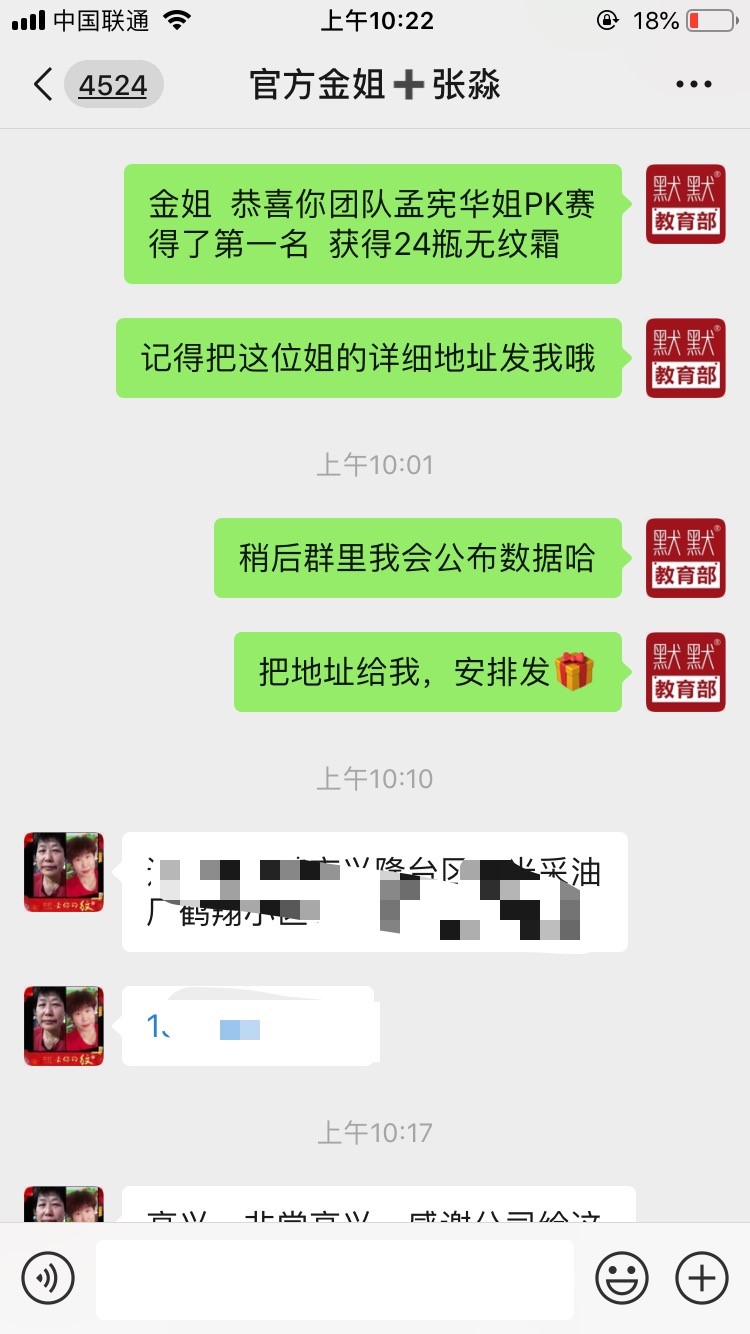Tap the address message bubble from 金姐
The width and height of the screenshot is (750, 1334).
click(375, 890)
